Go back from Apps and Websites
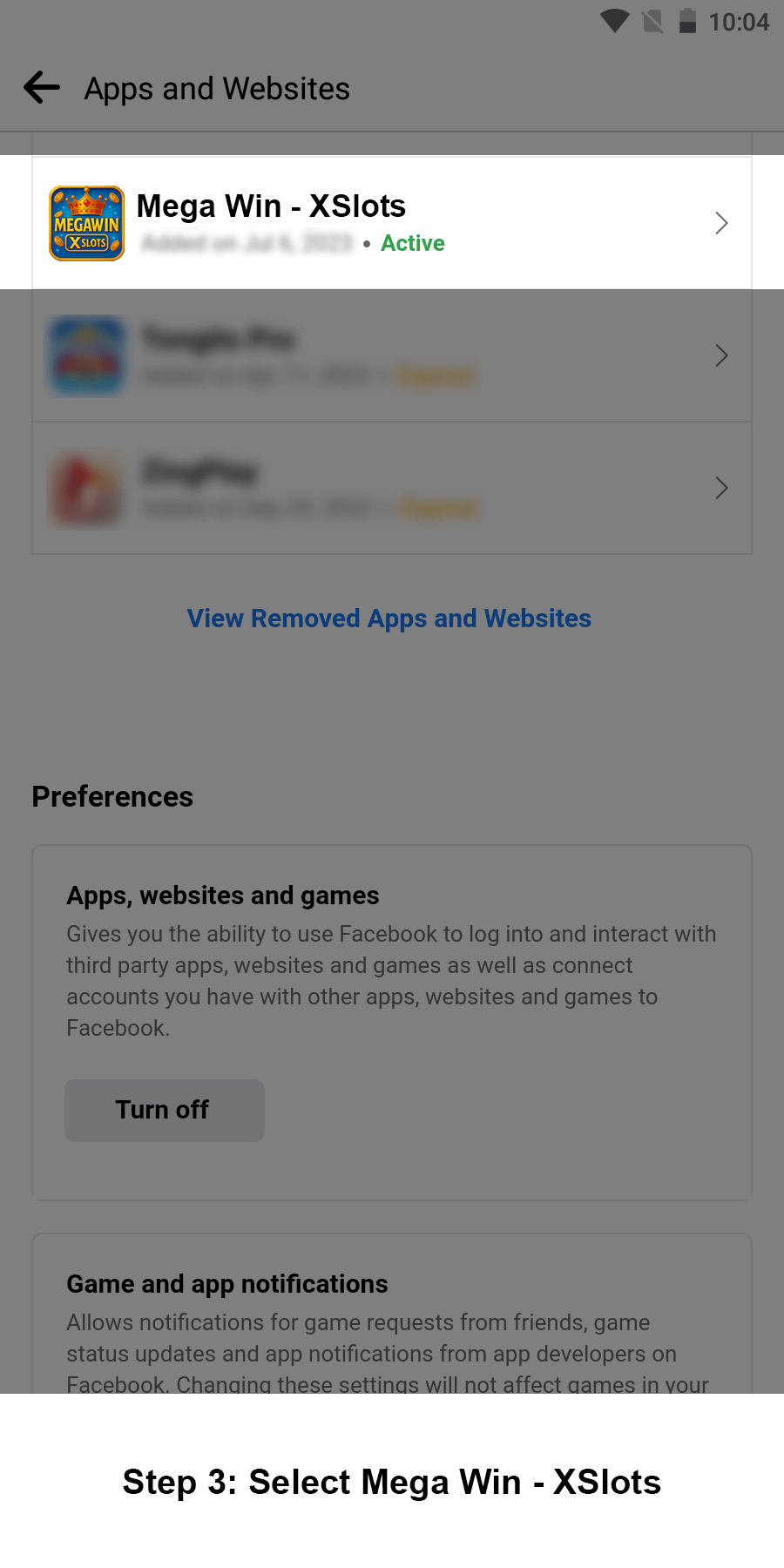This screenshot has height=1568, width=784. click(41, 88)
